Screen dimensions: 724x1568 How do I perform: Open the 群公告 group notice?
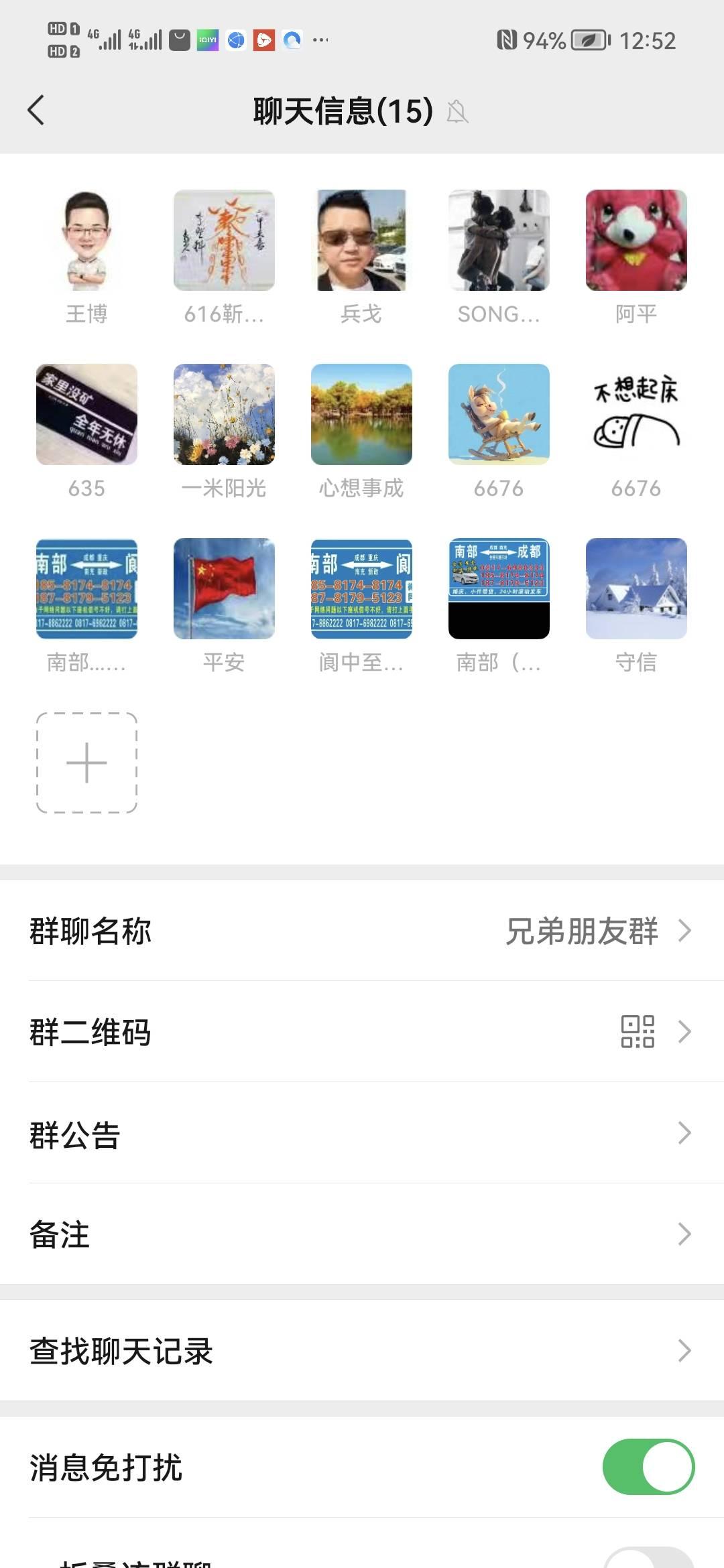coord(362,1133)
